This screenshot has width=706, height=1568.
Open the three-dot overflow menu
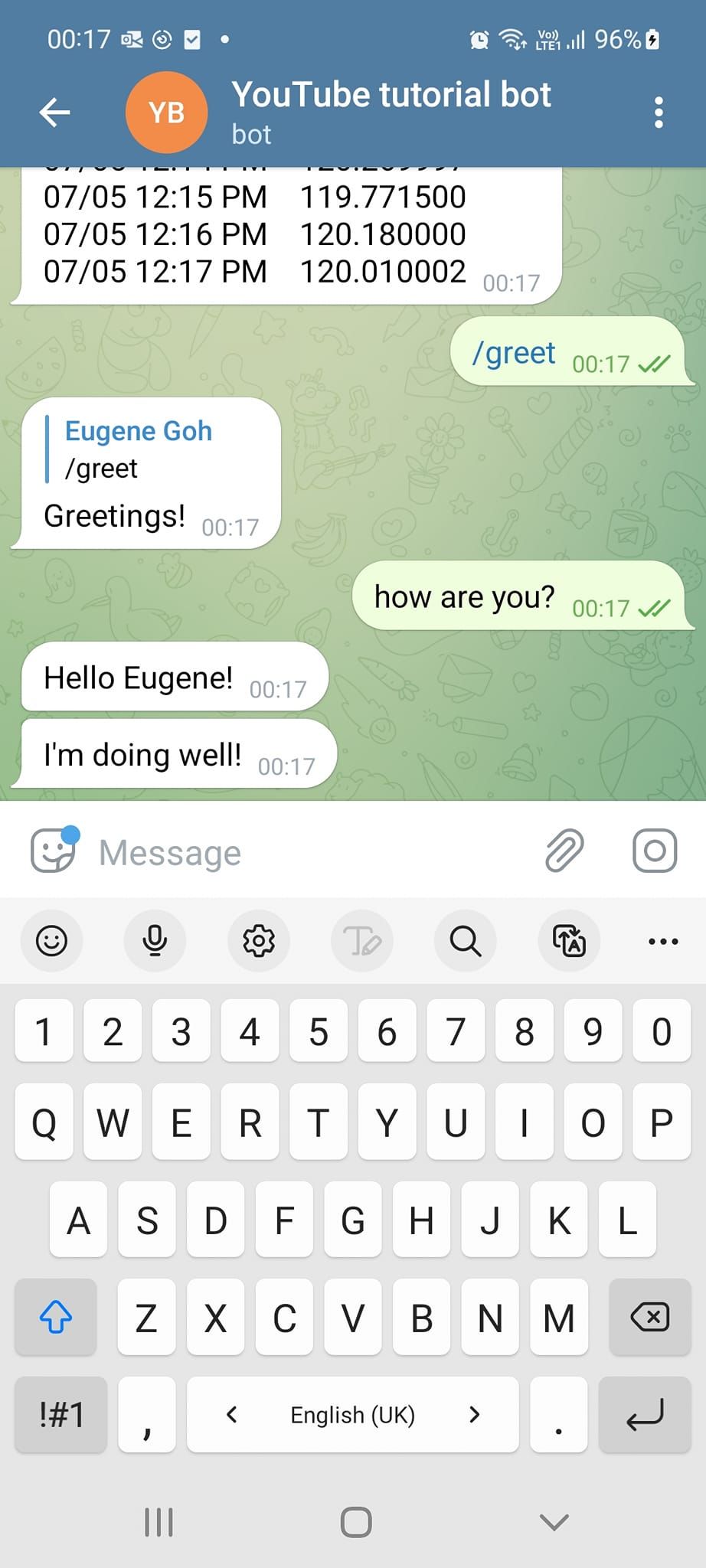point(659,113)
